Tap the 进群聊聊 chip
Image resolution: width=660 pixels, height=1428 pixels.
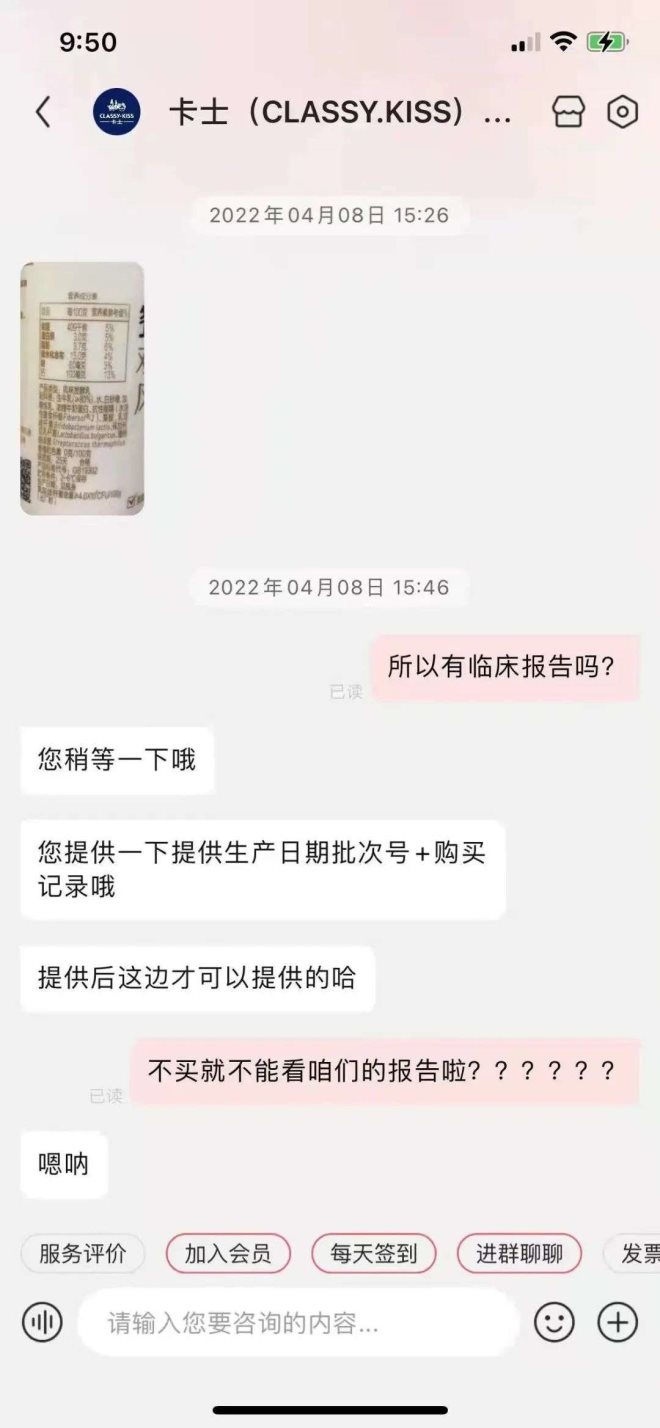tap(518, 1253)
